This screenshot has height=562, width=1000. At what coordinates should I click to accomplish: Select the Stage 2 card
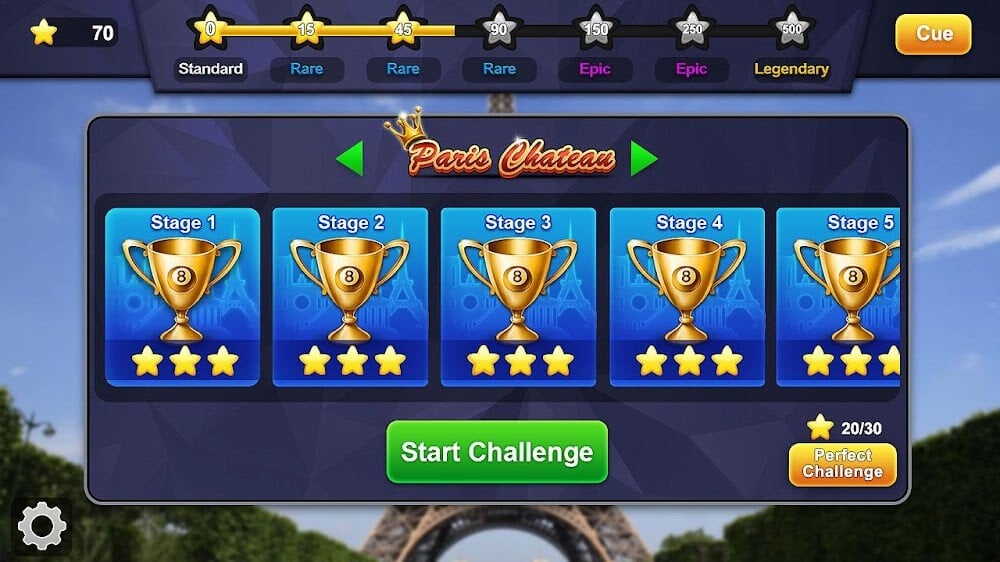click(x=350, y=297)
